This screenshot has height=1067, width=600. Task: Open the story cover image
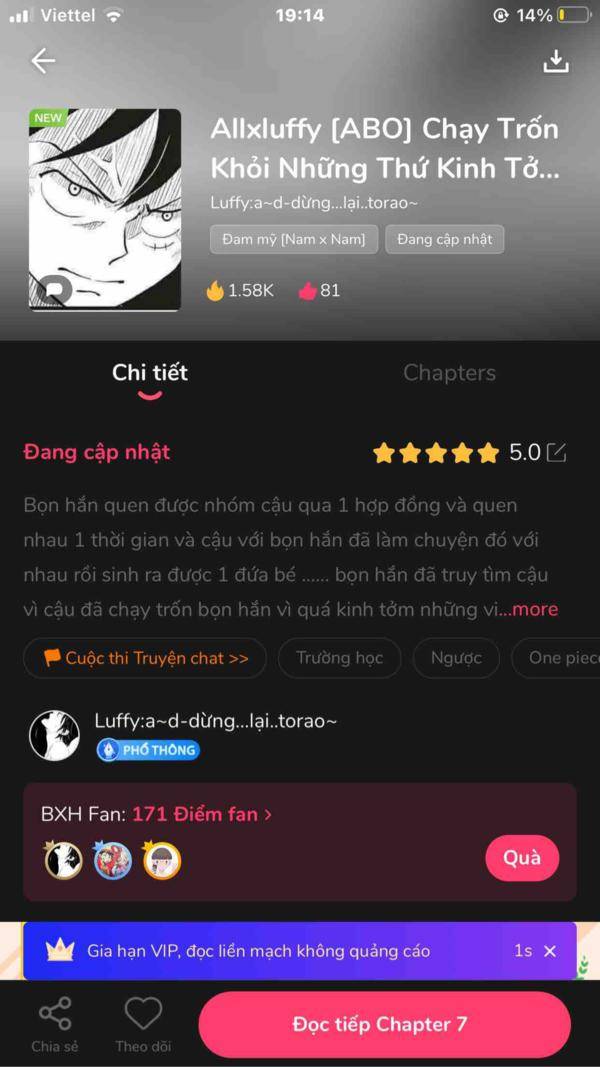(x=105, y=210)
